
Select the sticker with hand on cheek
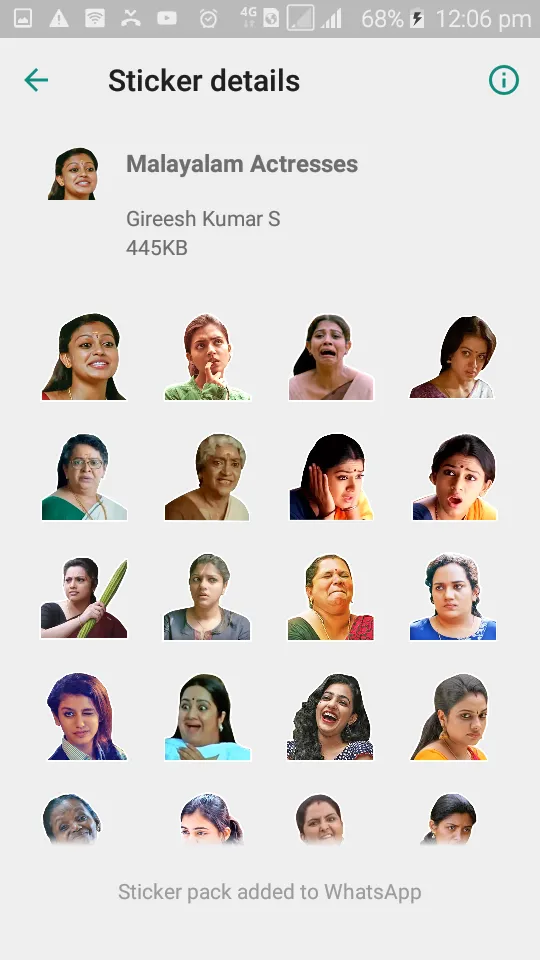331,477
